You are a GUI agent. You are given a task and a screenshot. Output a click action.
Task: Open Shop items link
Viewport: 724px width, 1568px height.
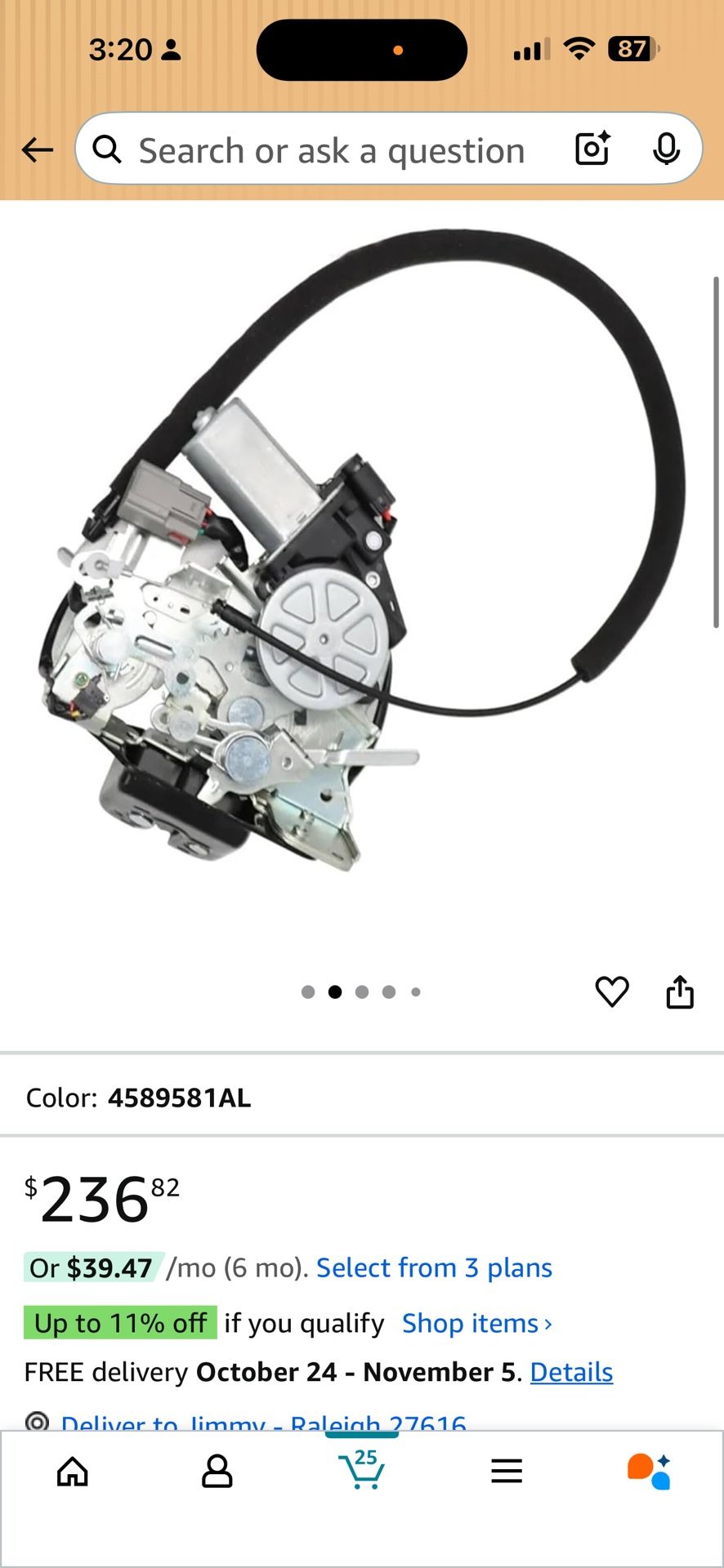click(x=476, y=1323)
